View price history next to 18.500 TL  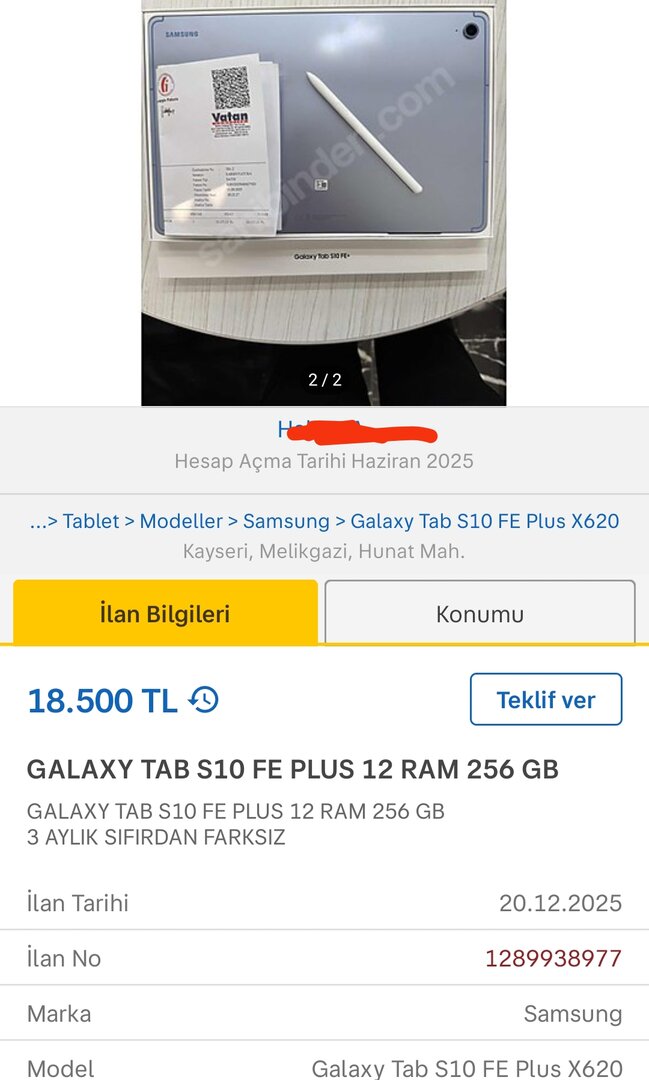[204, 700]
